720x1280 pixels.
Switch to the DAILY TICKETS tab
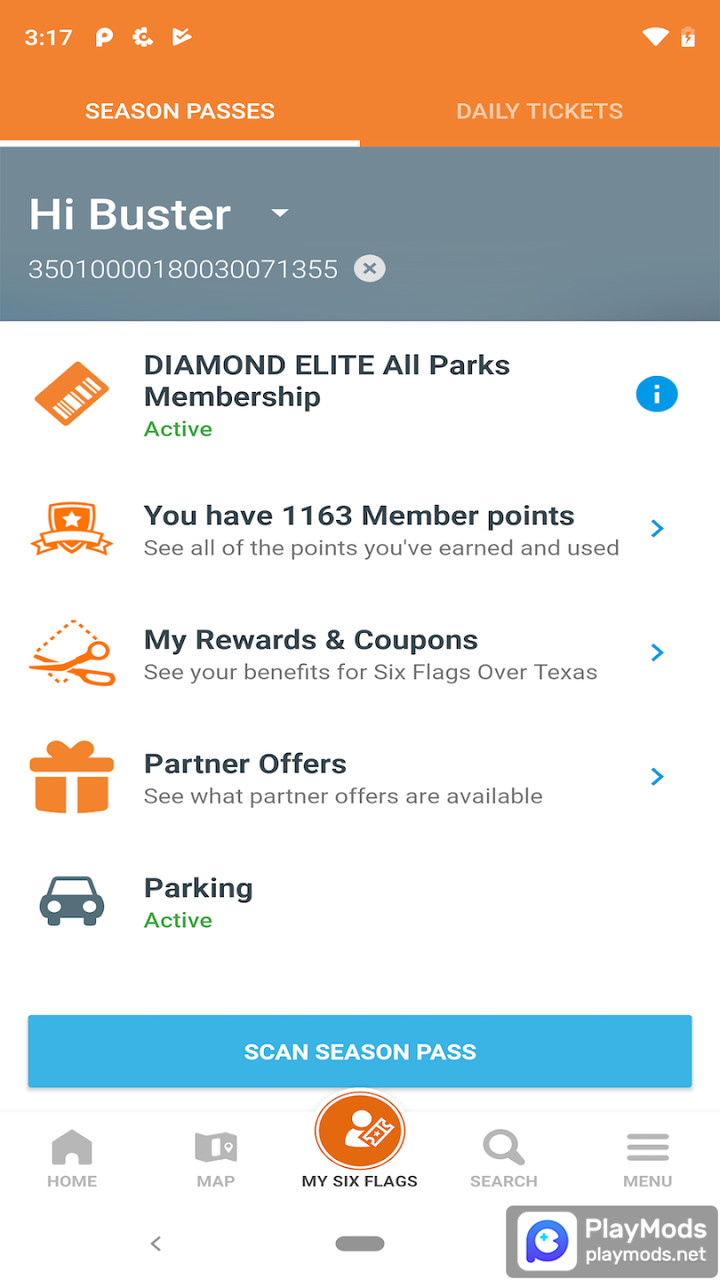point(539,111)
